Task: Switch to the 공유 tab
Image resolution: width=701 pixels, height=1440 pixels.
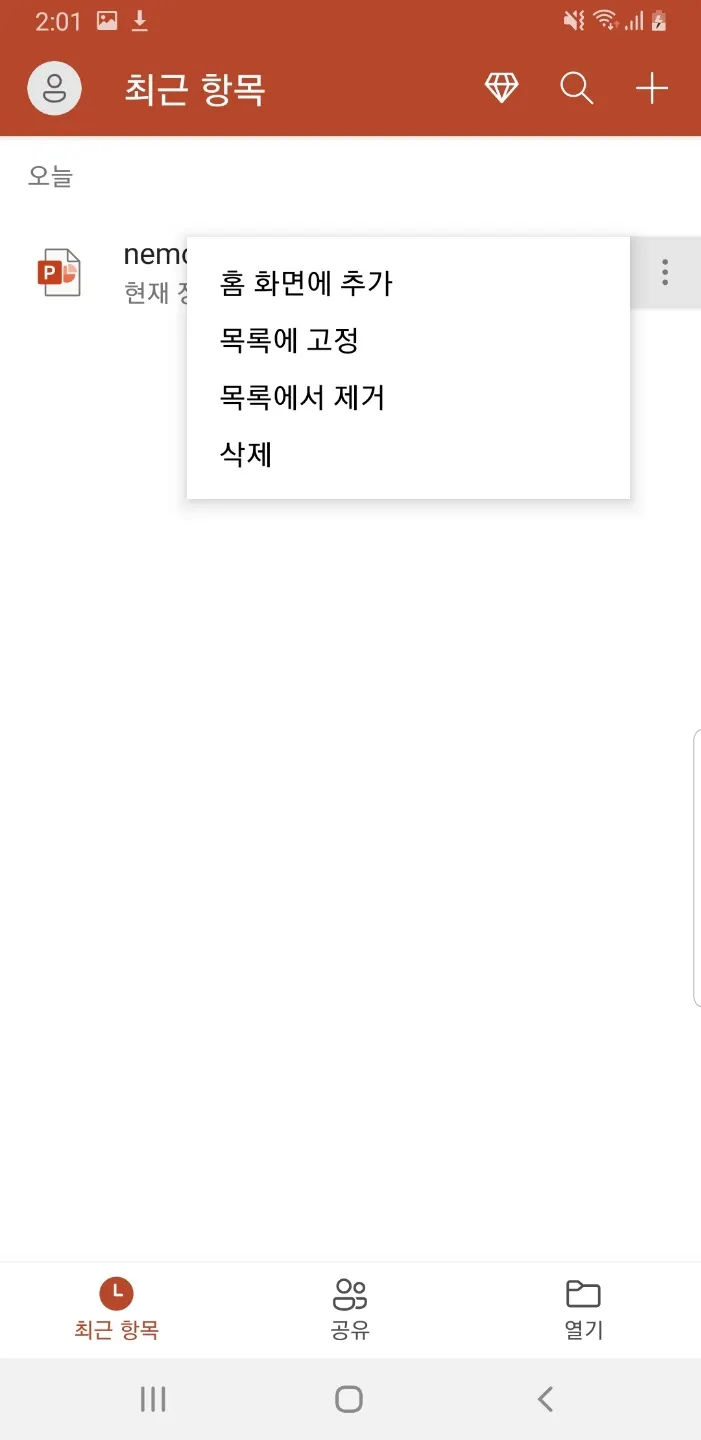Action: tap(350, 1308)
